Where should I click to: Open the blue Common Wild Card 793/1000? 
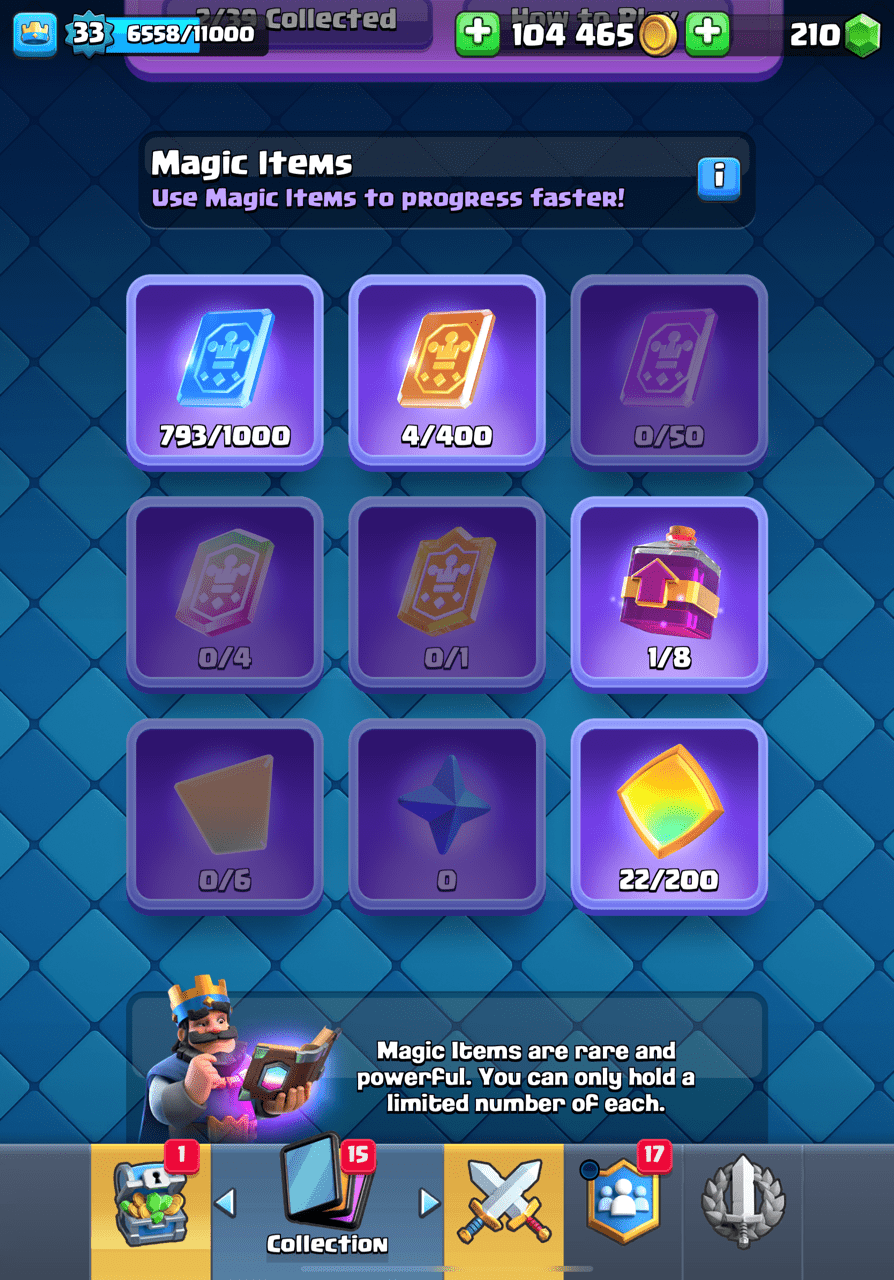pyautogui.click(x=224, y=372)
